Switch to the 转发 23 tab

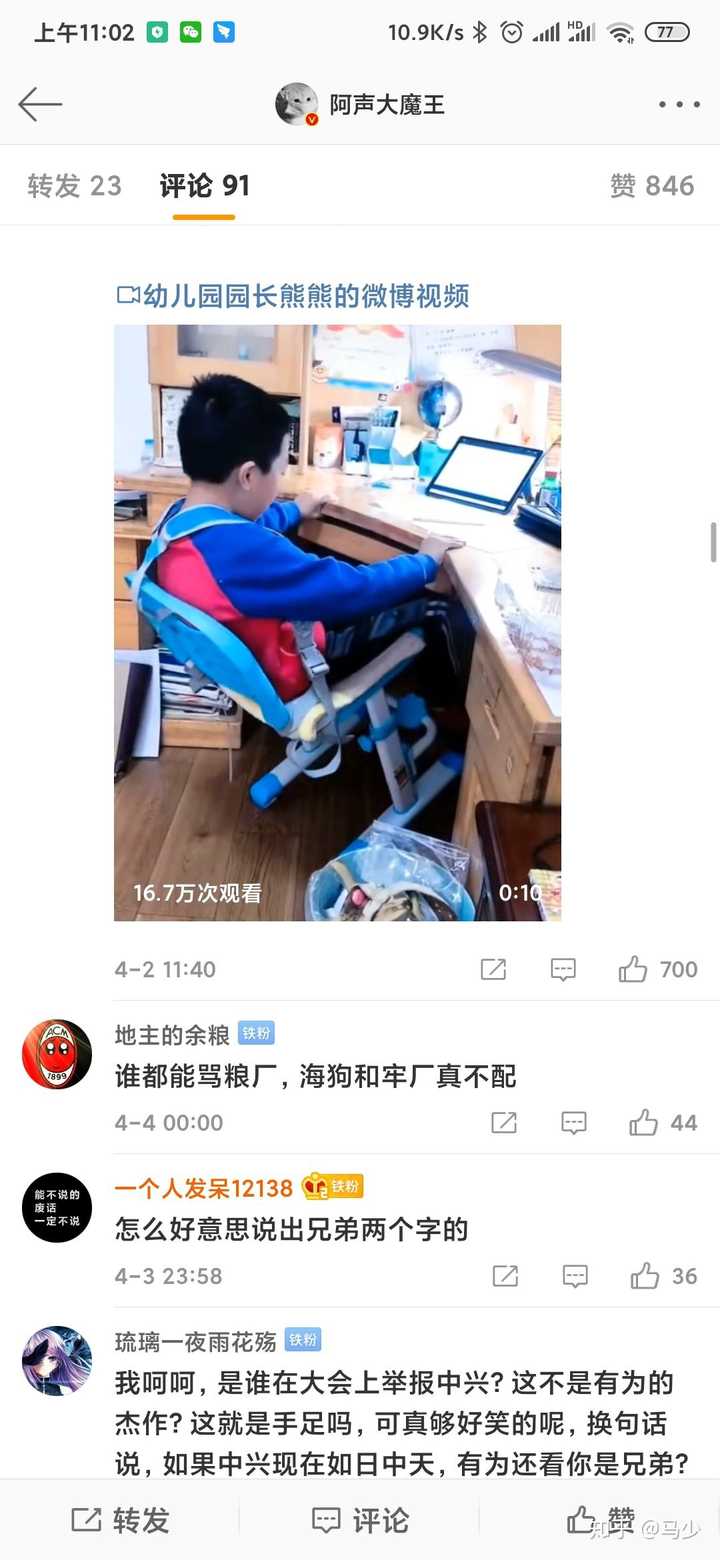[x=75, y=186]
